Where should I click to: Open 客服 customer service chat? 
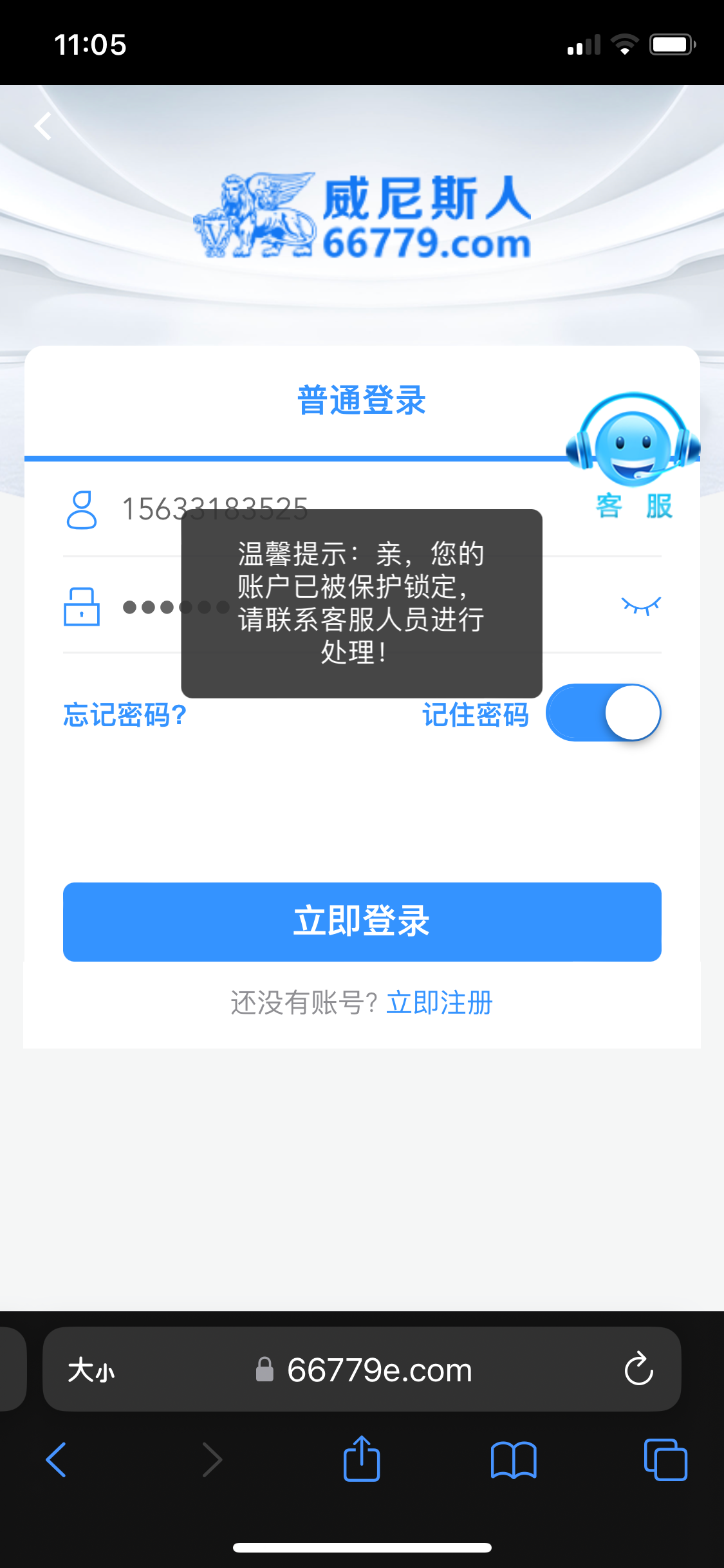pyautogui.click(x=633, y=457)
